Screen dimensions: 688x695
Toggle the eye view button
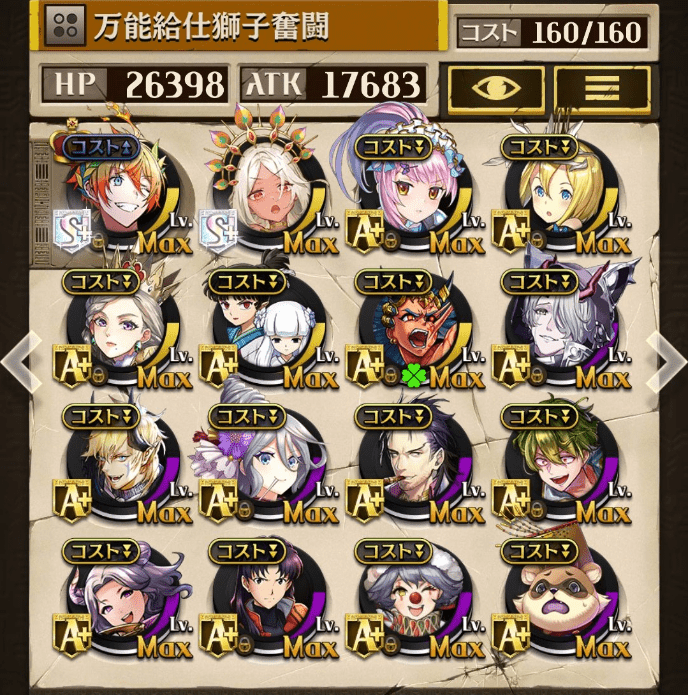[496, 88]
